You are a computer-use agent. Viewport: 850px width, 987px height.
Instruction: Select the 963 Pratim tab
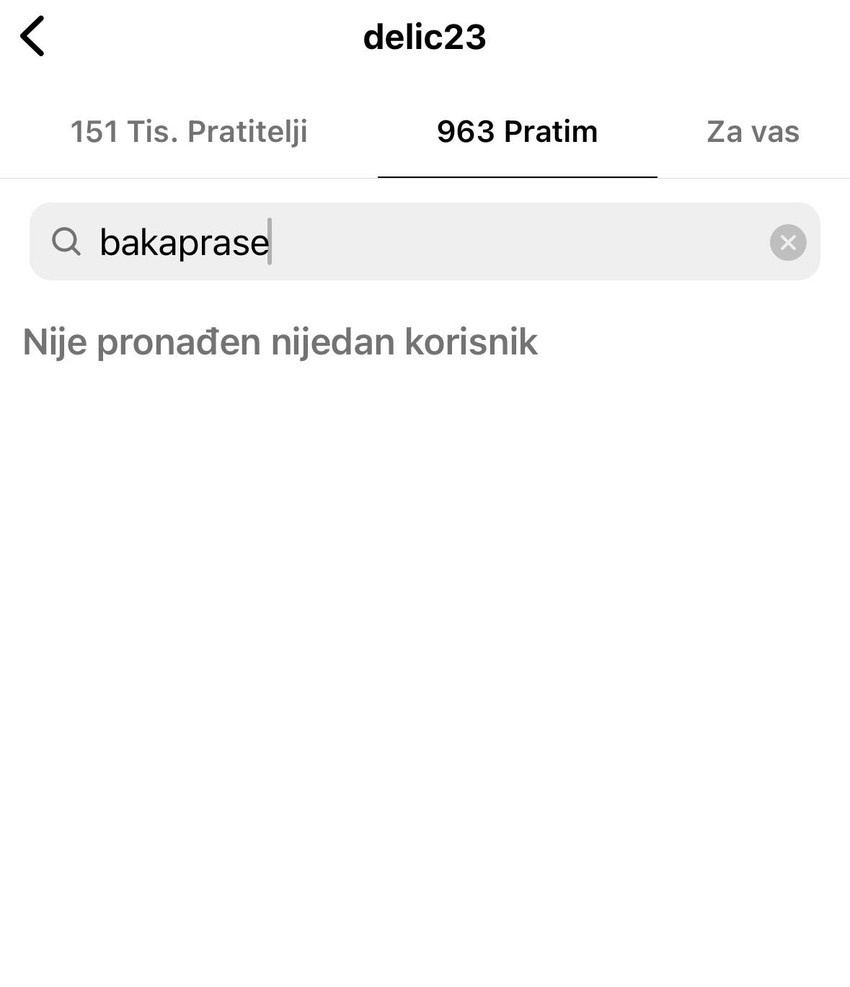516,130
